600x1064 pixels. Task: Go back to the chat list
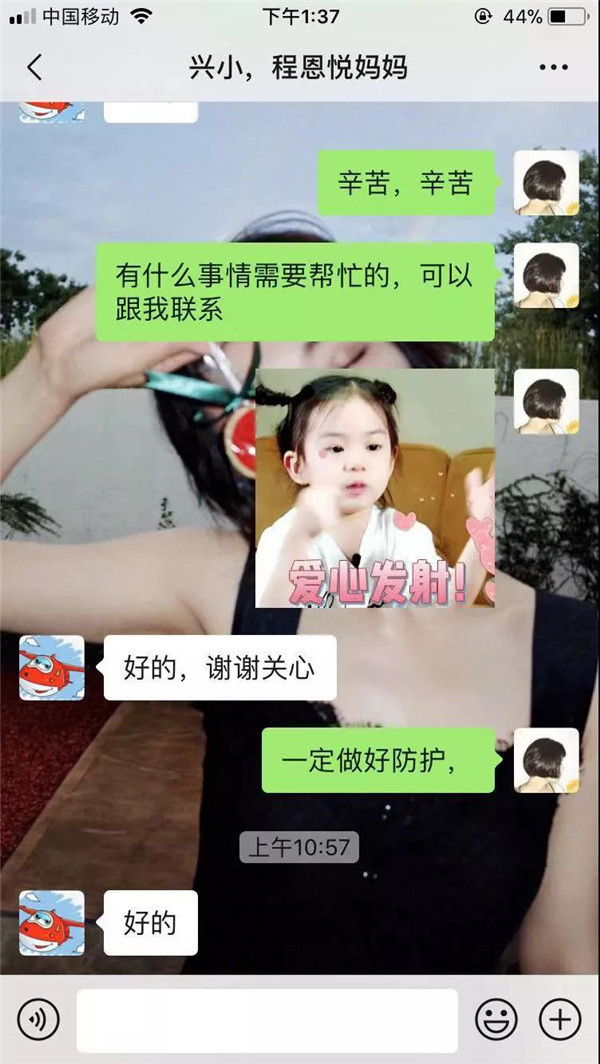(x=35, y=68)
